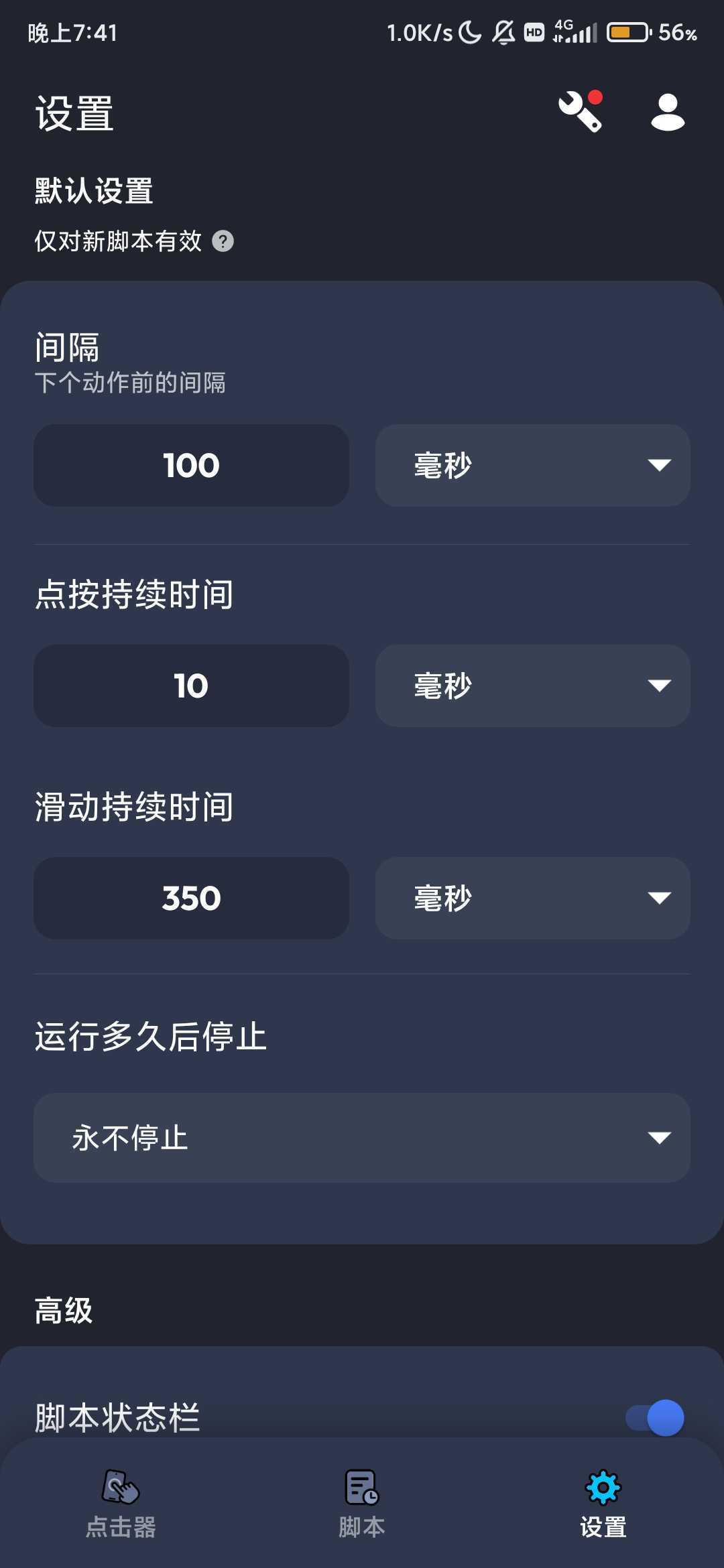Open the user account profile

click(667, 112)
